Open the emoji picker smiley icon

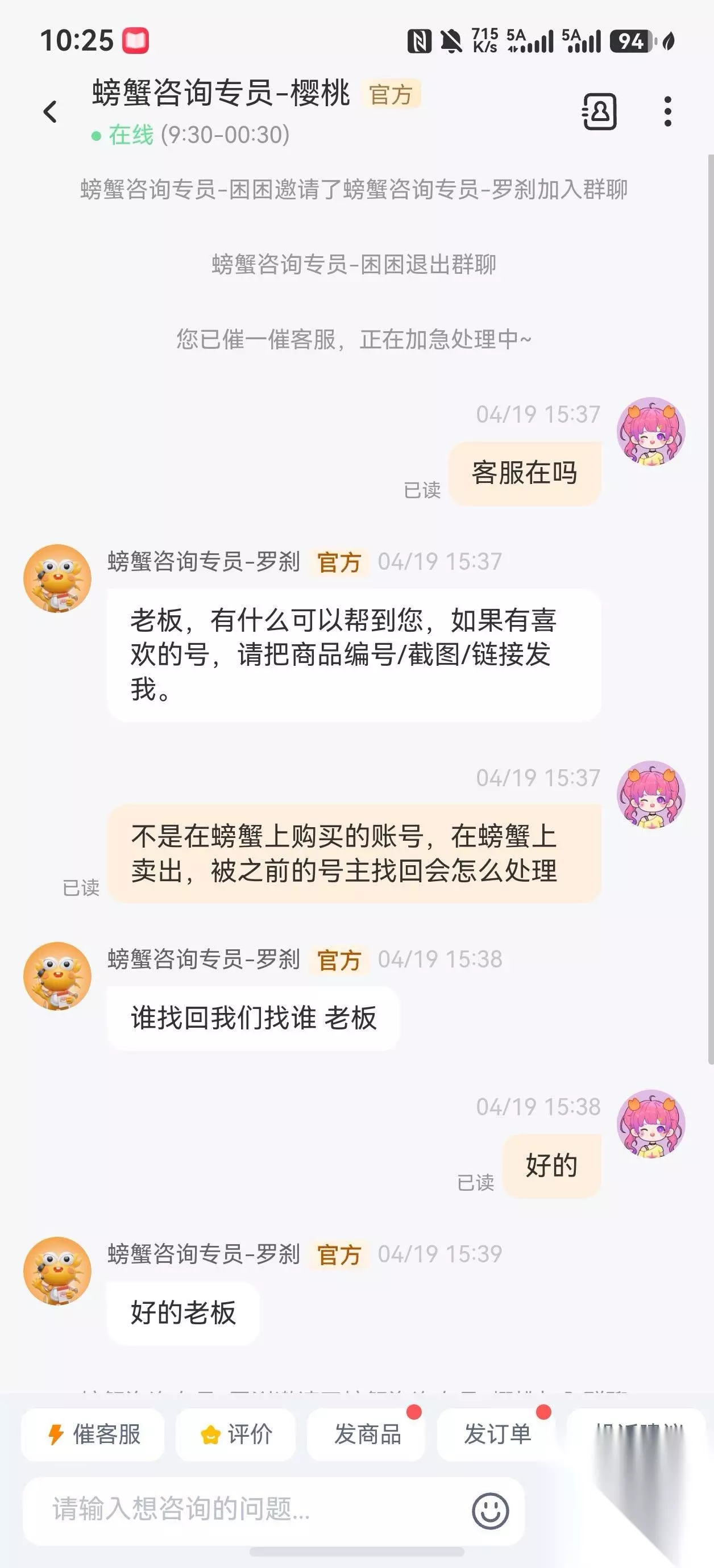[x=491, y=1511]
